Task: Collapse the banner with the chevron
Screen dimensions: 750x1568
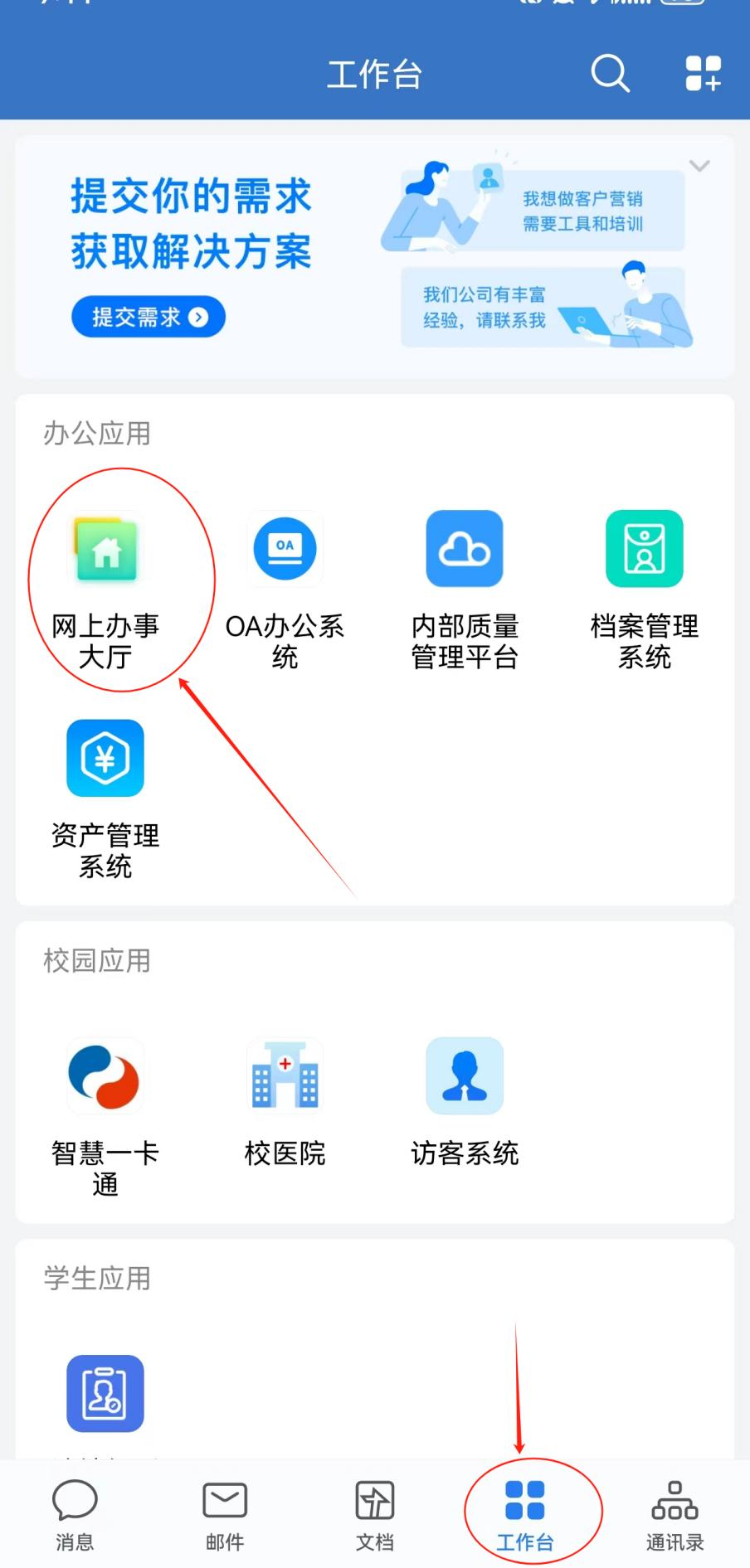Action: point(699,166)
